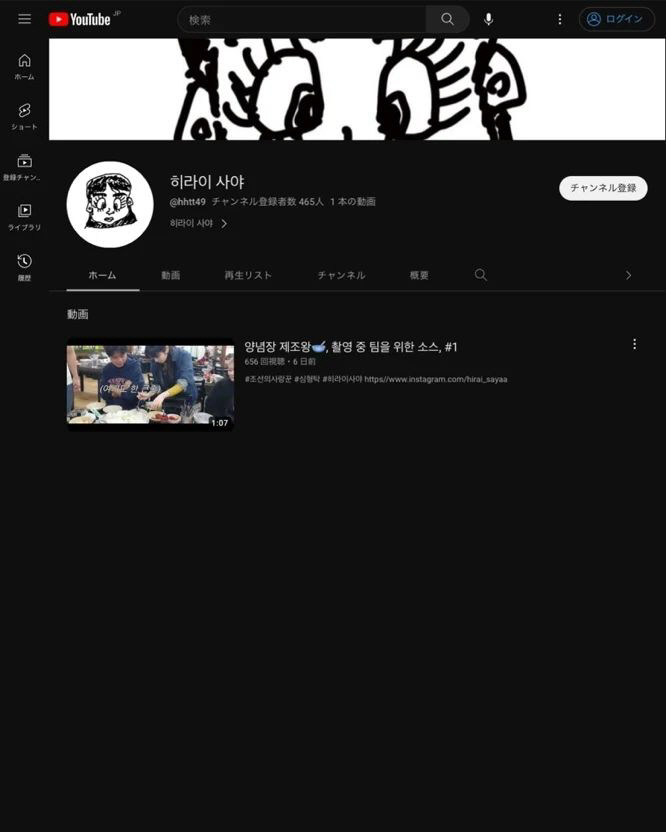Viewport: 666px width, 832px height.
Task: Expand the channel description chevron
Action: pyautogui.click(x=224, y=224)
